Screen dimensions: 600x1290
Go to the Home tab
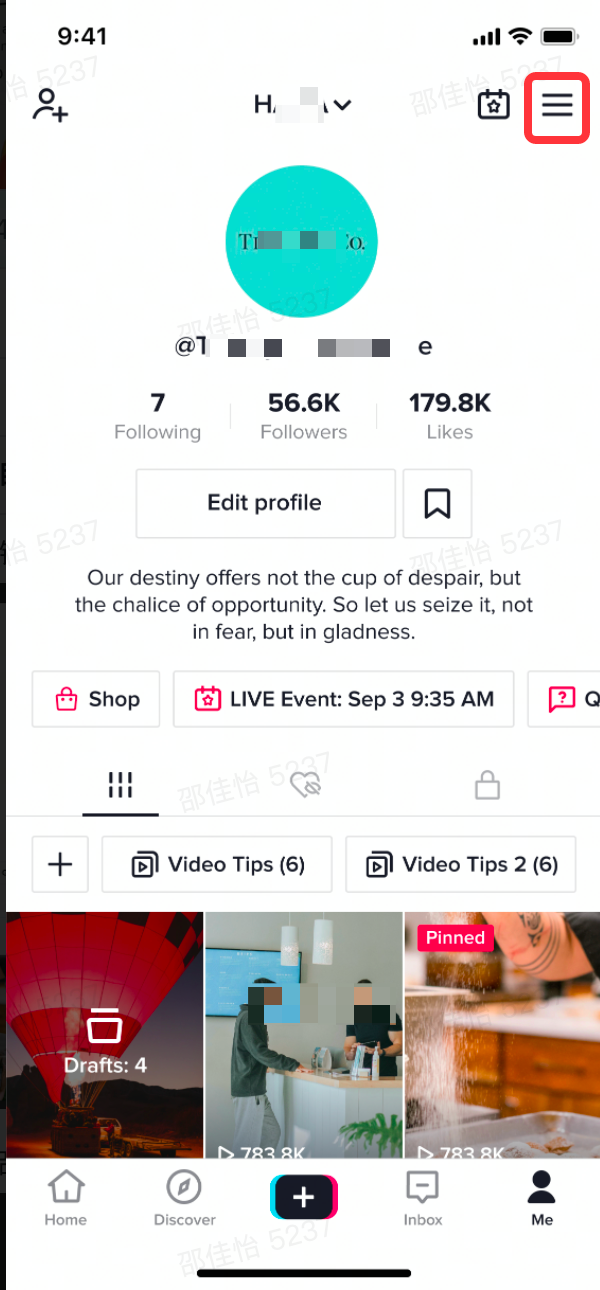pyautogui.click(x=65, y=1198)
